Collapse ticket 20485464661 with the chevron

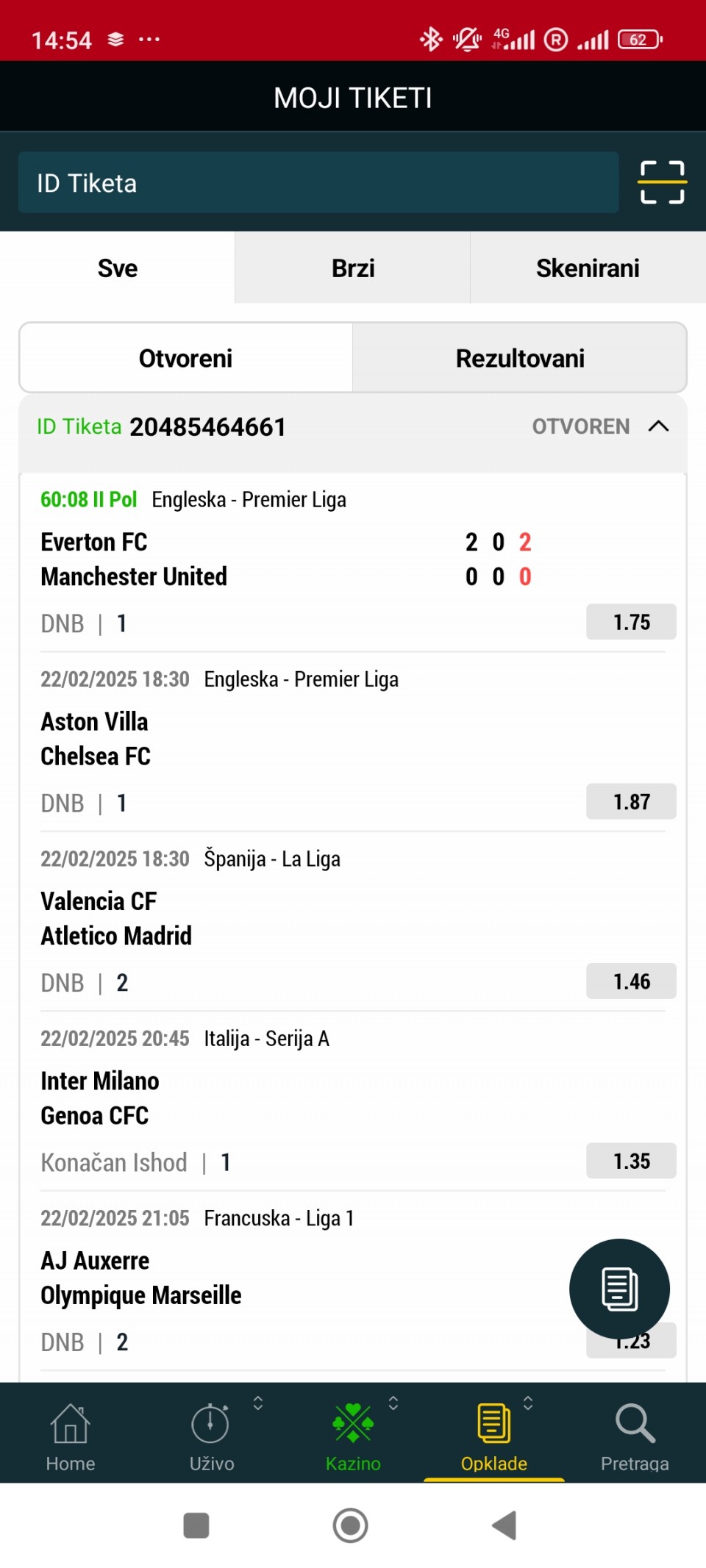(x=659, y=426)
